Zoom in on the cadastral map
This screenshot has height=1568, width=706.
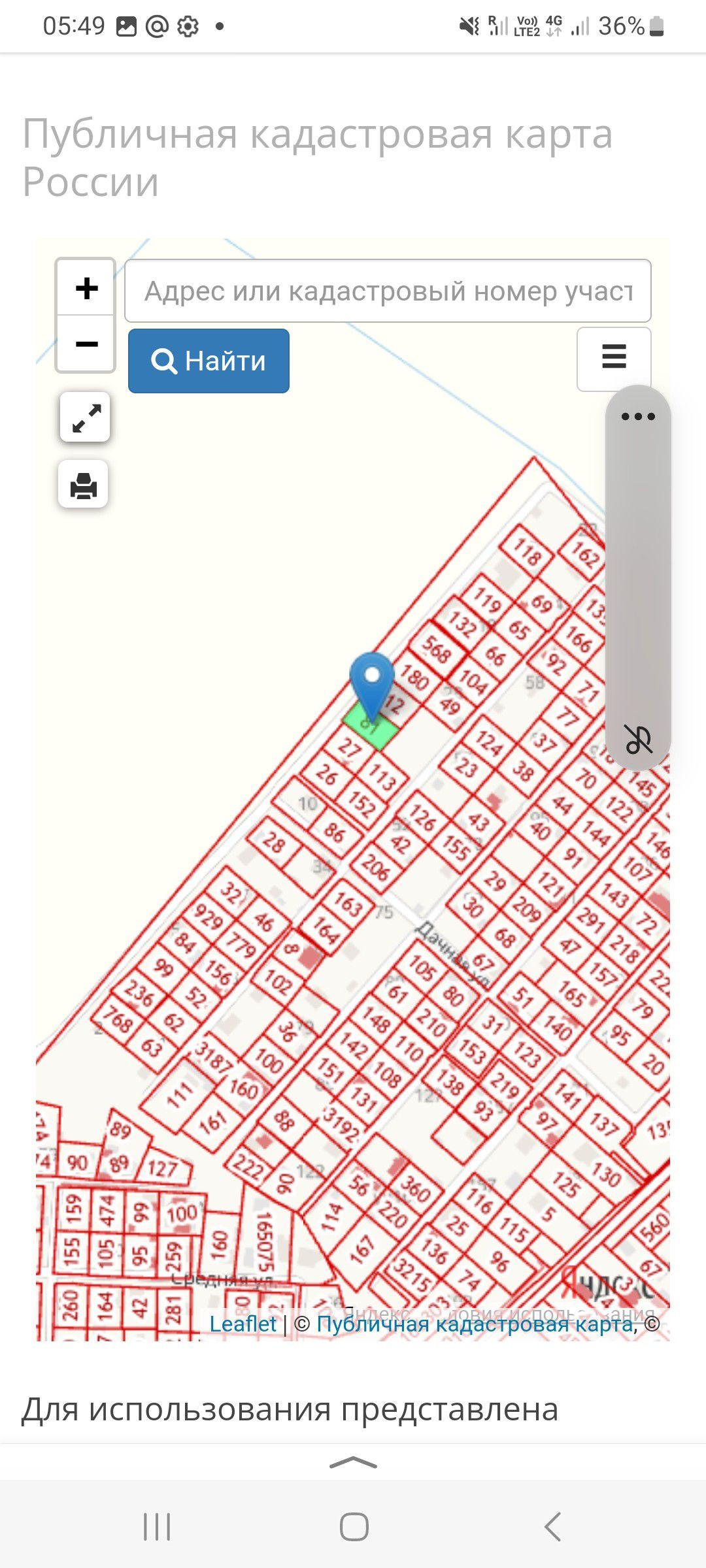point(86,287)
